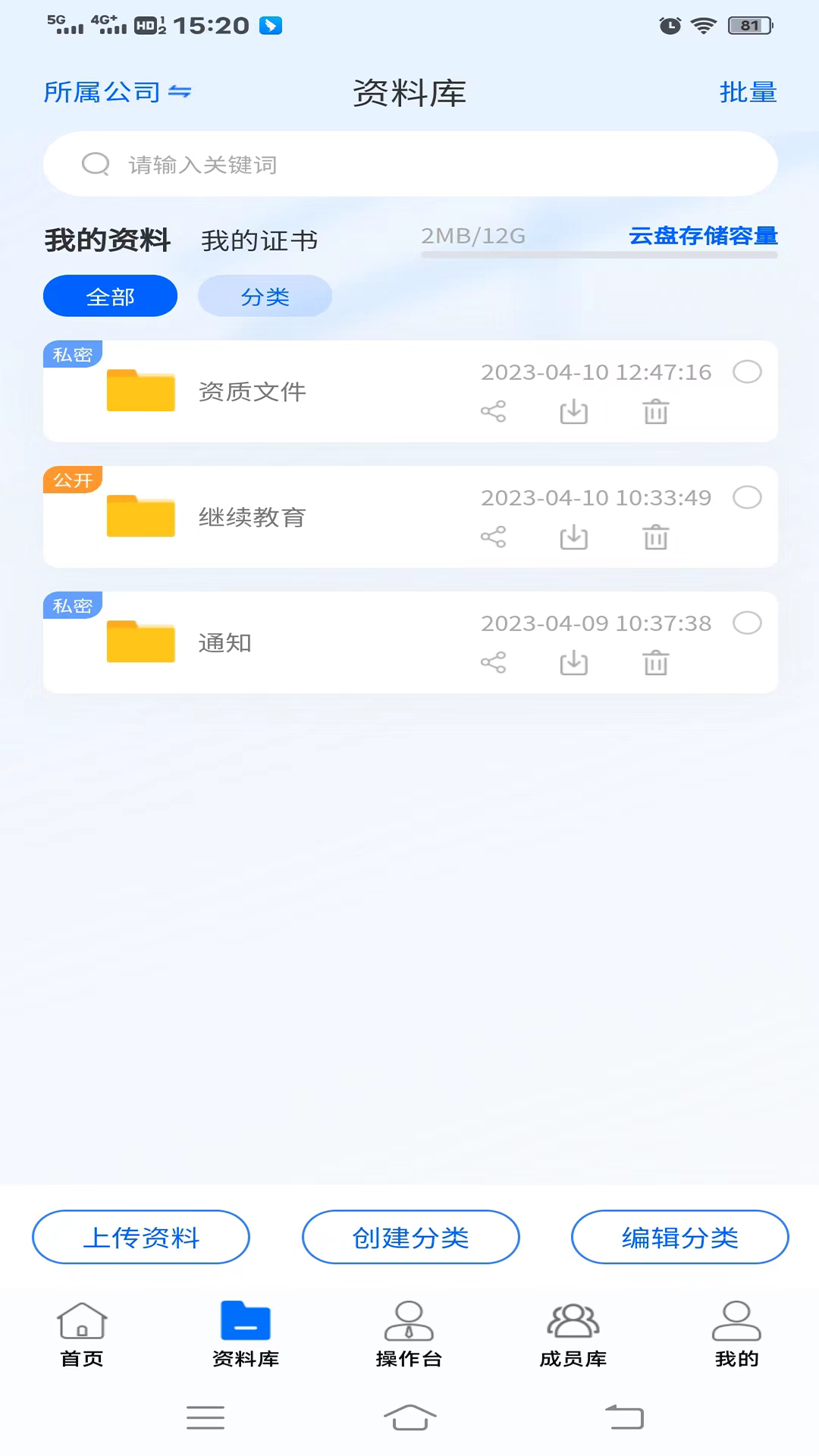Open the 所属公司 company switcher

(x=118, y=92)
